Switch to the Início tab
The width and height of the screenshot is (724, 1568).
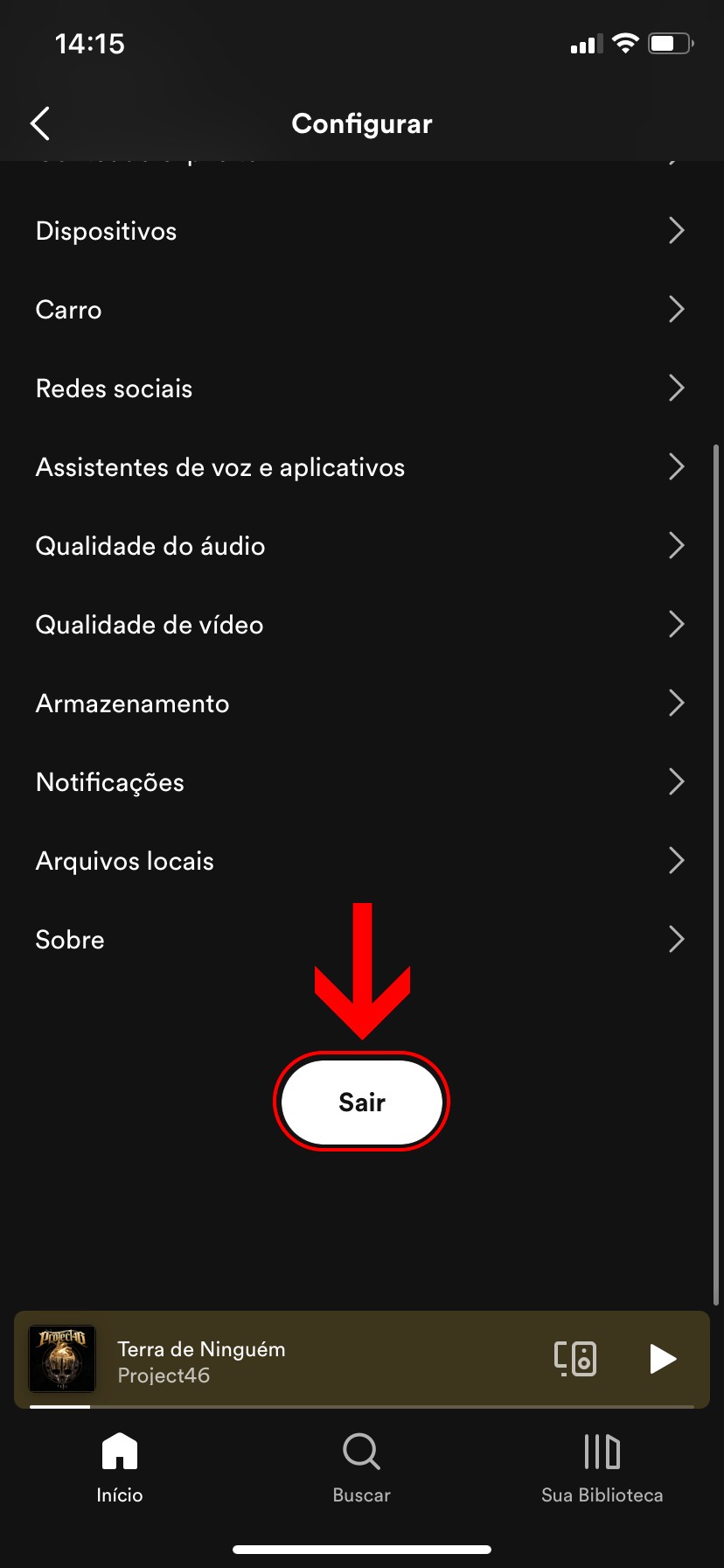click(x=120, y=1467)
